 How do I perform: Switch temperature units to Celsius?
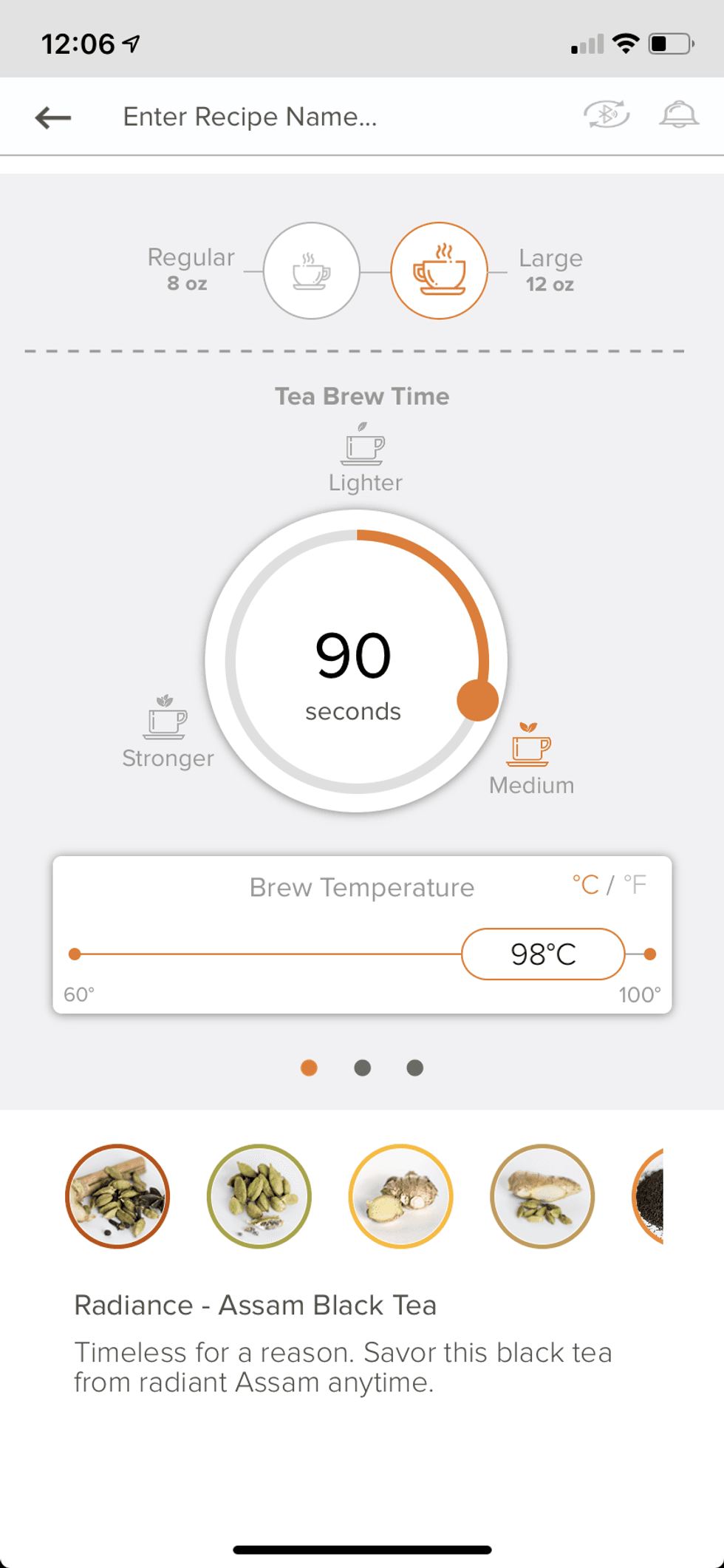pos(584,883)
